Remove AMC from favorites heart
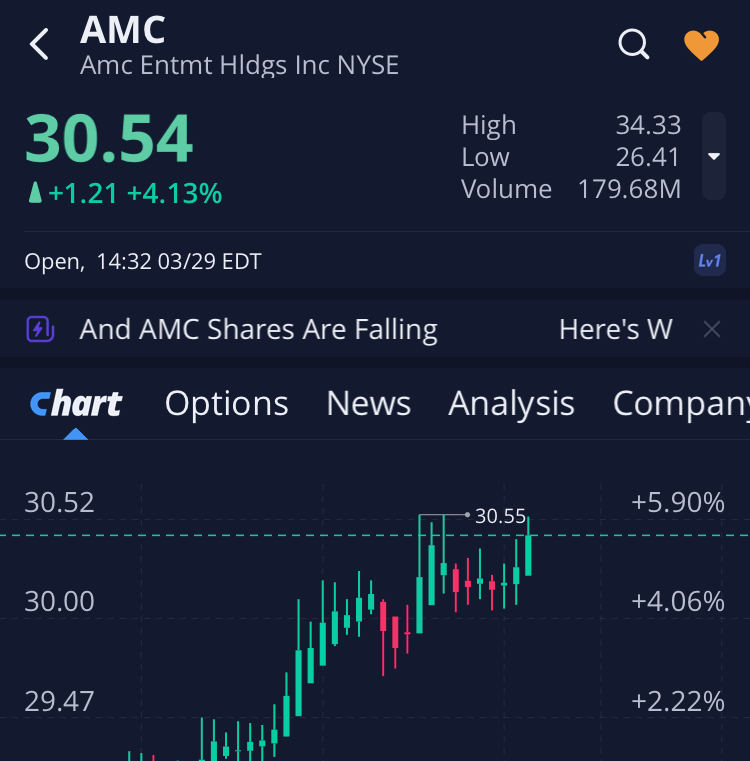 pos(701,45)
